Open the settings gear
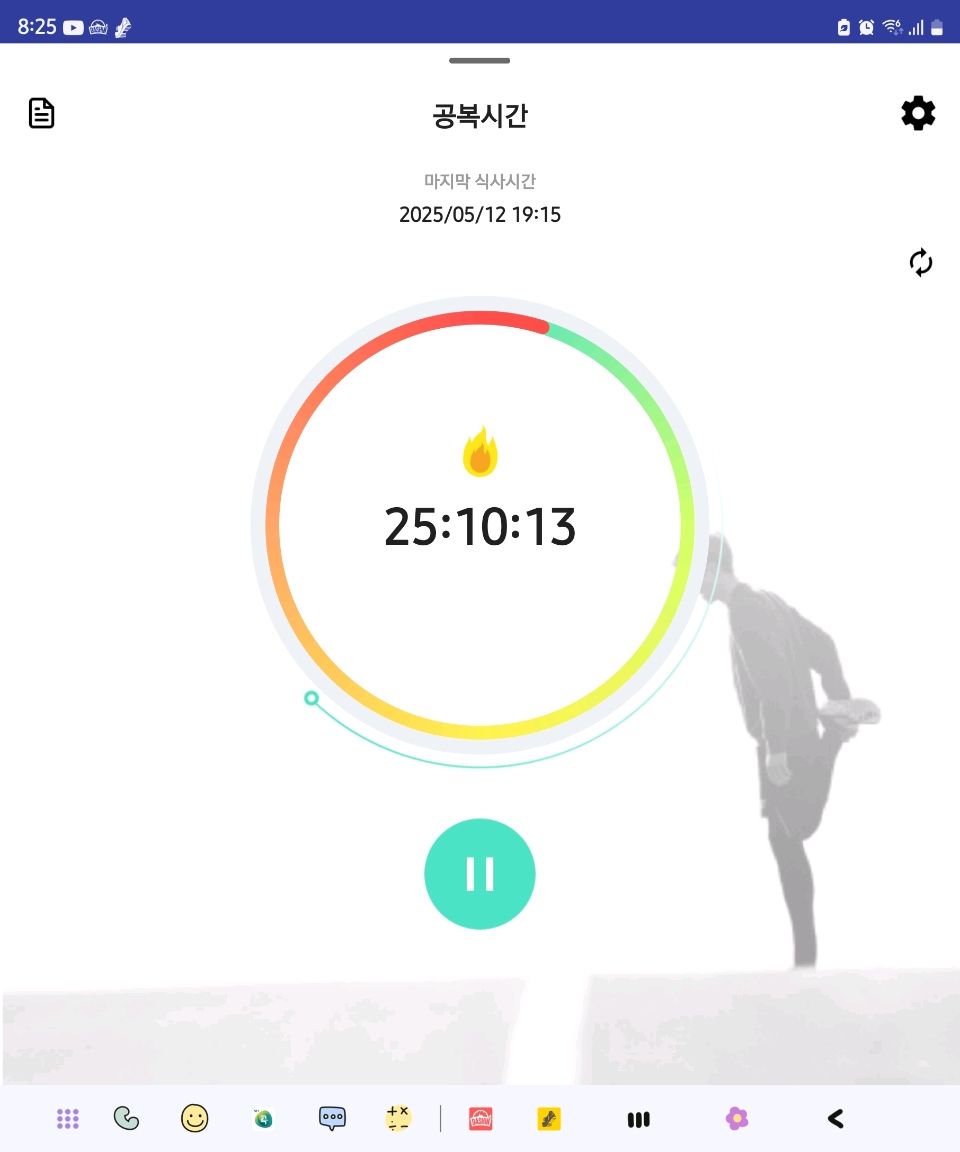Screen dimensions: 960x1152 pyautogui.click(x=918, y=114)
